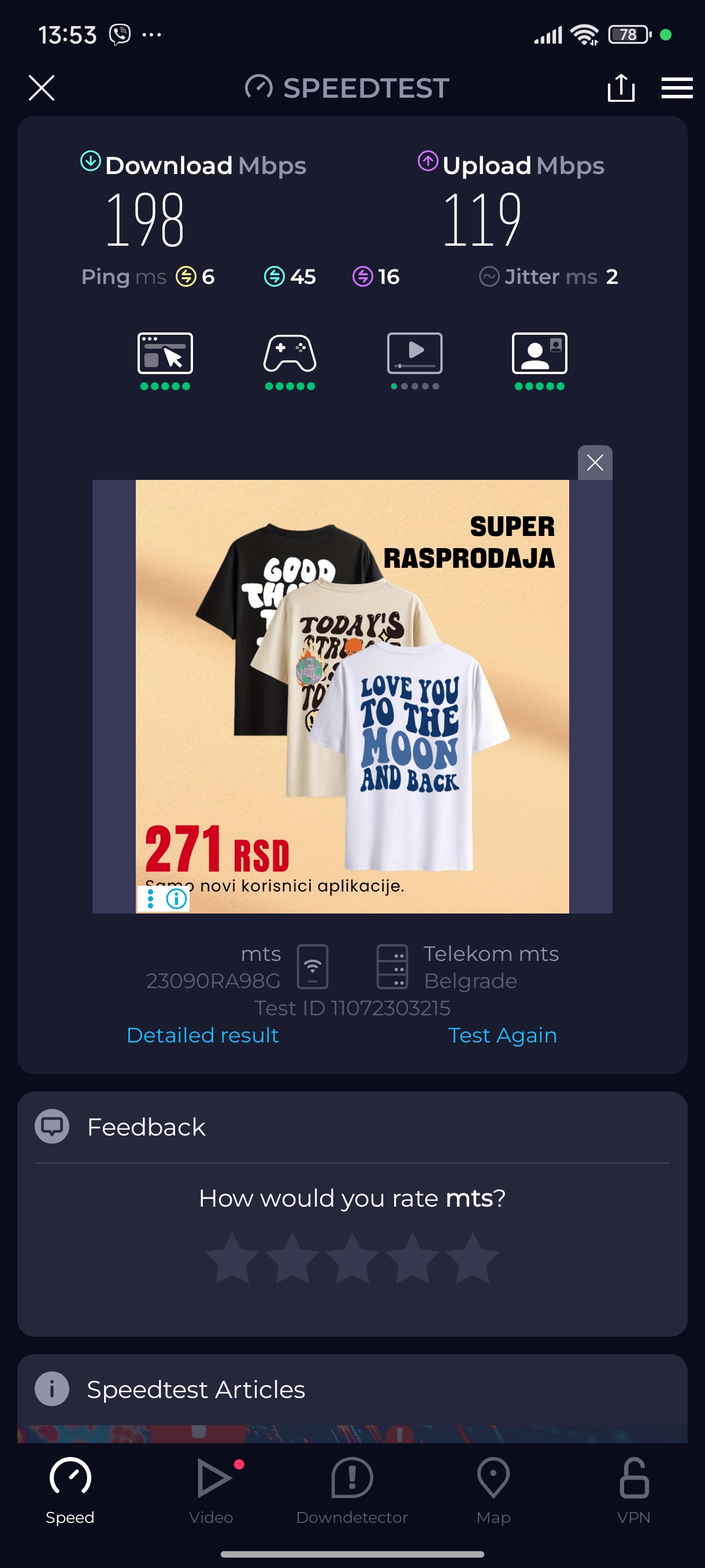This screenshot has height=1568, width=705.
Task: Open ad info icon on the banner
Action: coord(176,898)
